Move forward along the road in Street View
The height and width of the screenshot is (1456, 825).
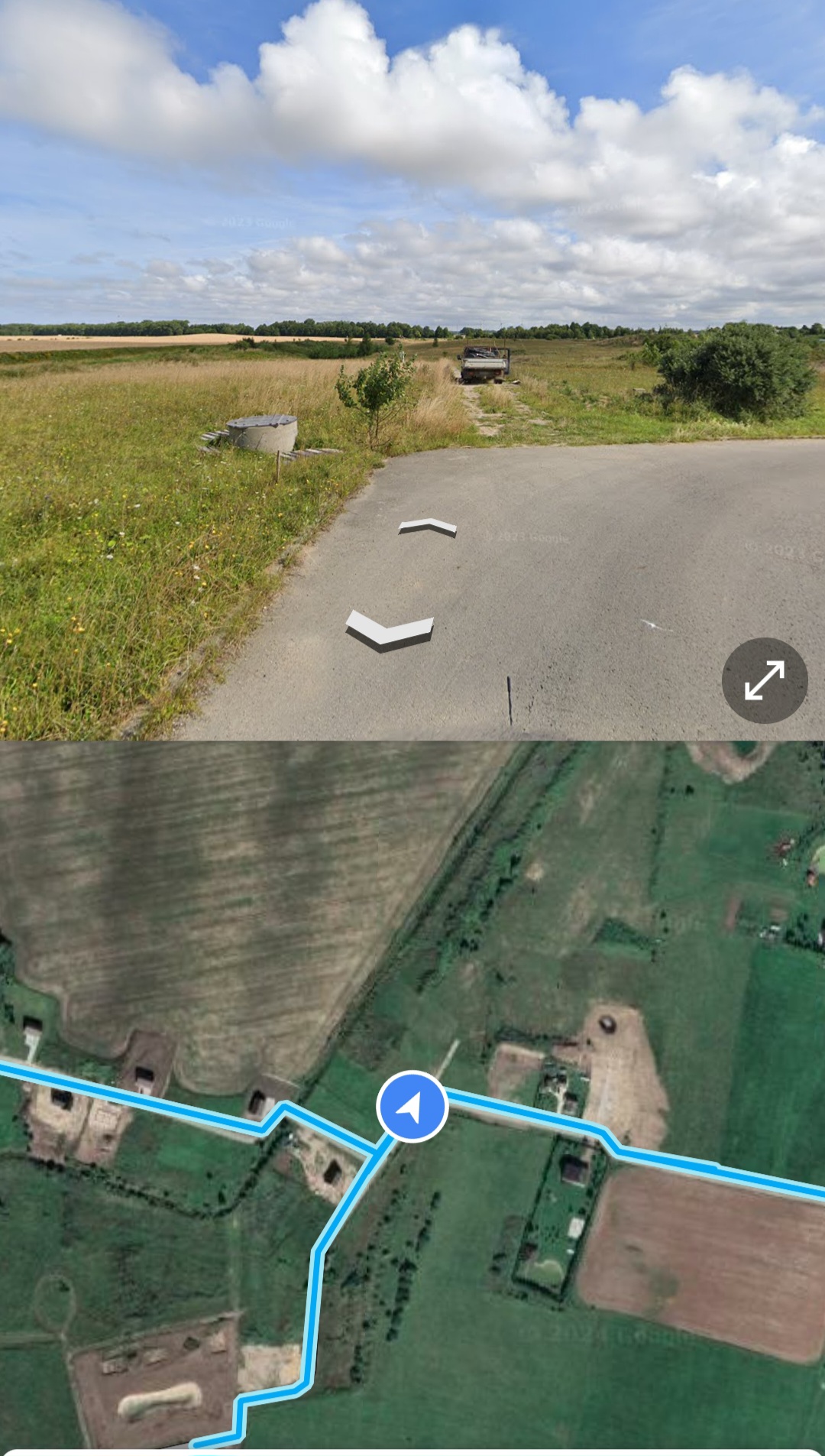428,527
